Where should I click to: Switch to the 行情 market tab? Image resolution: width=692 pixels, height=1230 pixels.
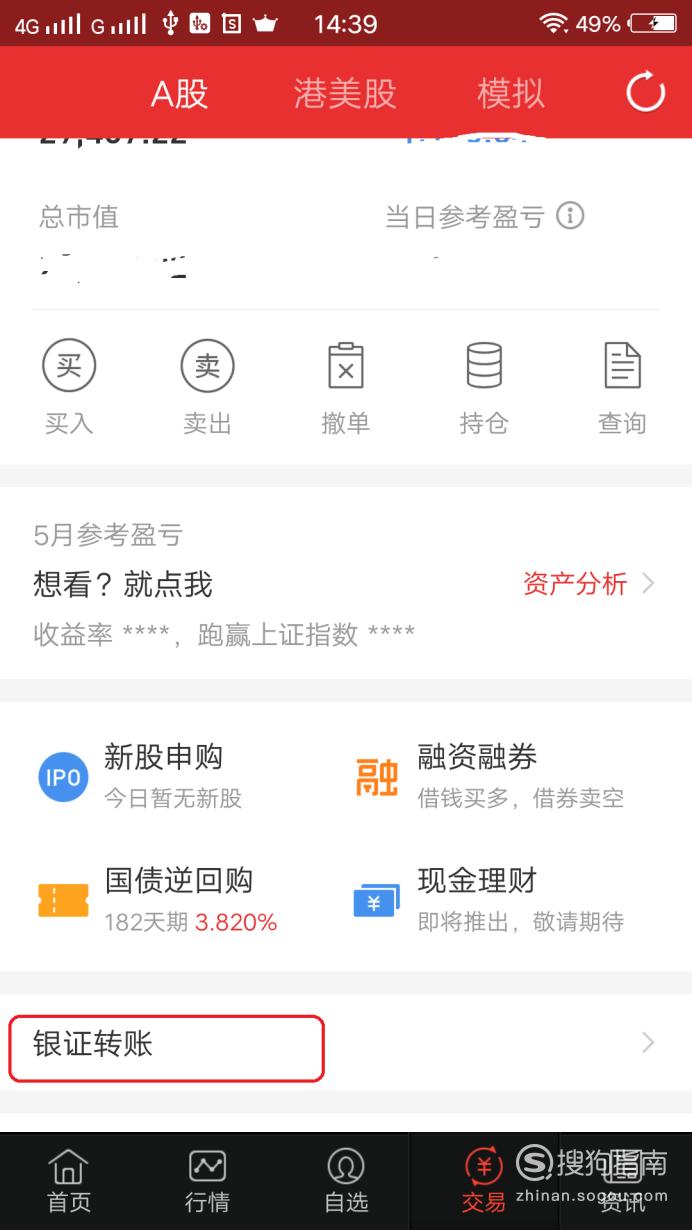pos(207,1181)
